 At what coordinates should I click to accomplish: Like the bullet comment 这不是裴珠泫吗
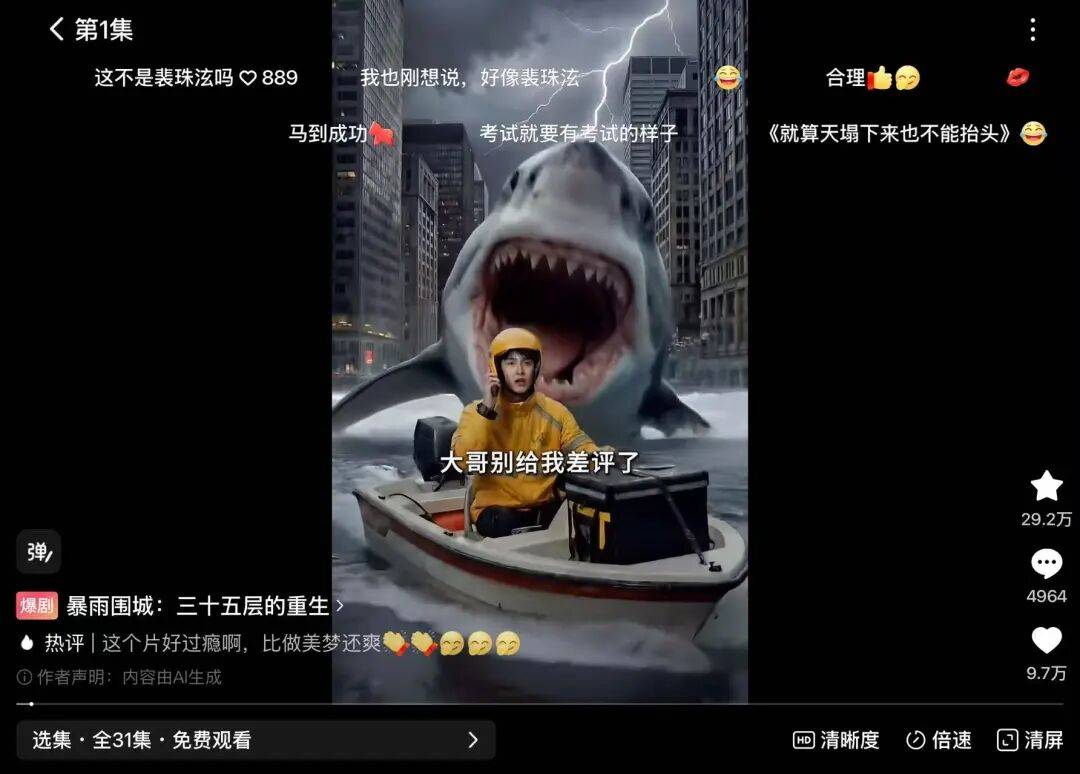[248, 78]
